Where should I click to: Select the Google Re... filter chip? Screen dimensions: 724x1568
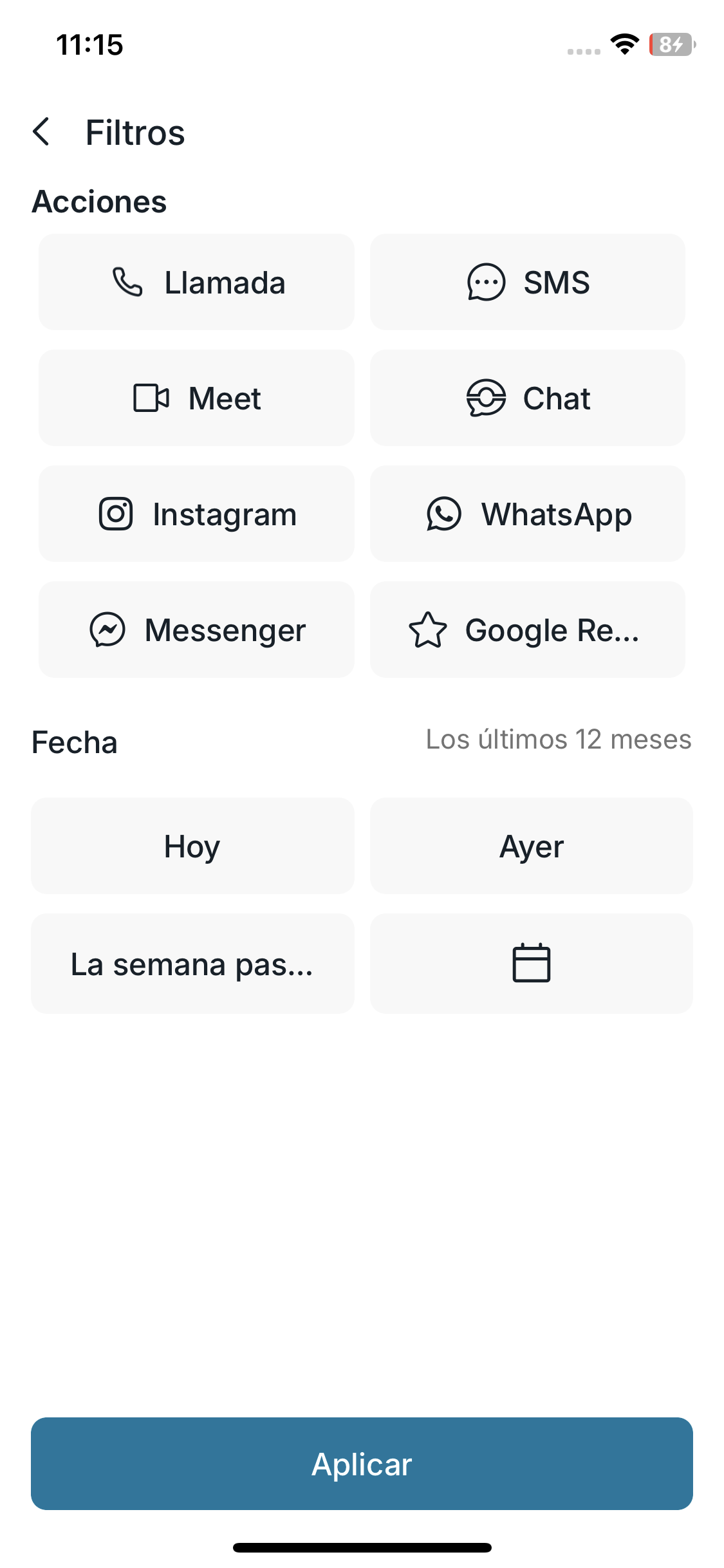[527, 630]
